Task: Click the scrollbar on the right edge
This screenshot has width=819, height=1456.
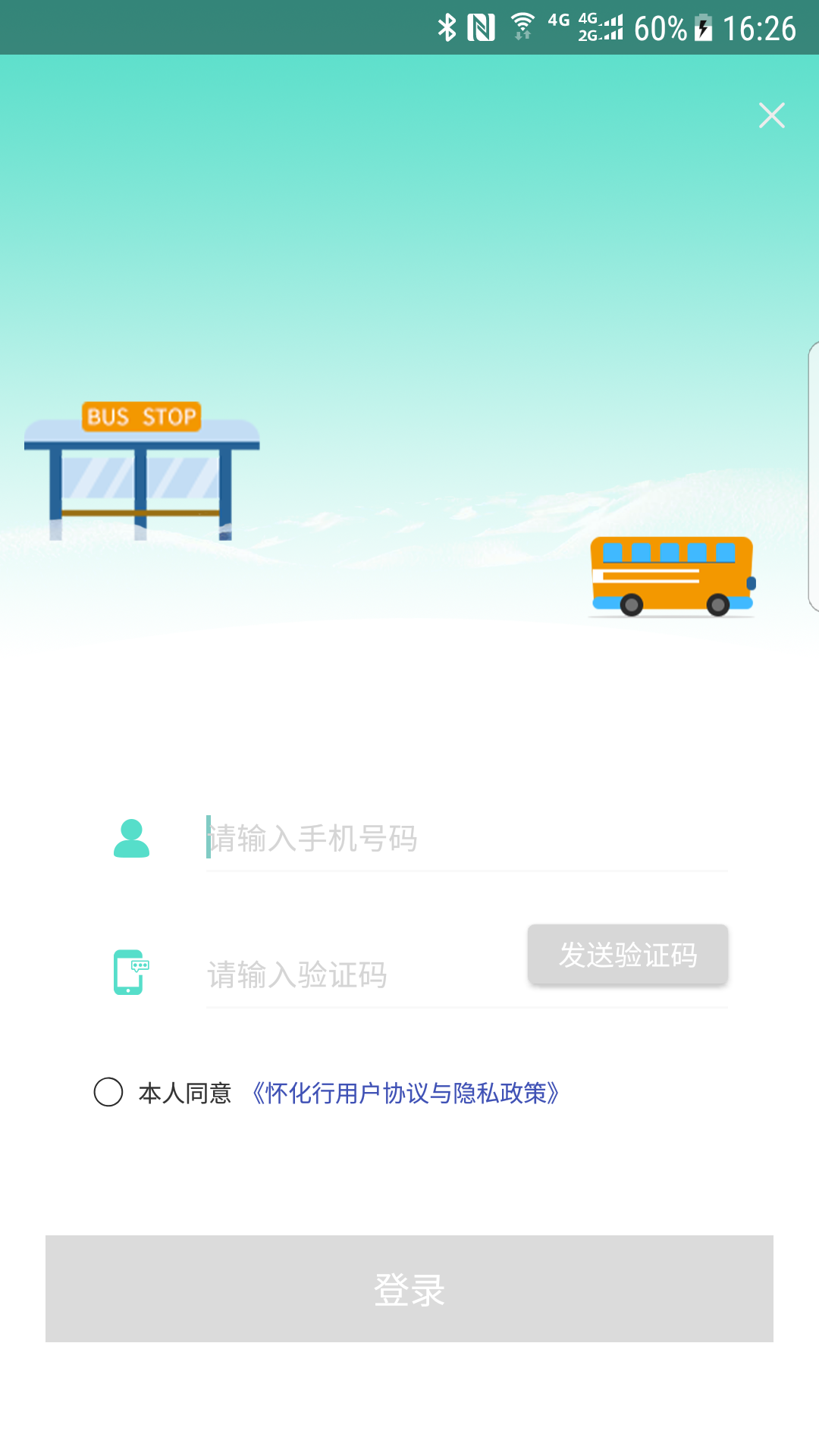Action: tap(813, 478)
